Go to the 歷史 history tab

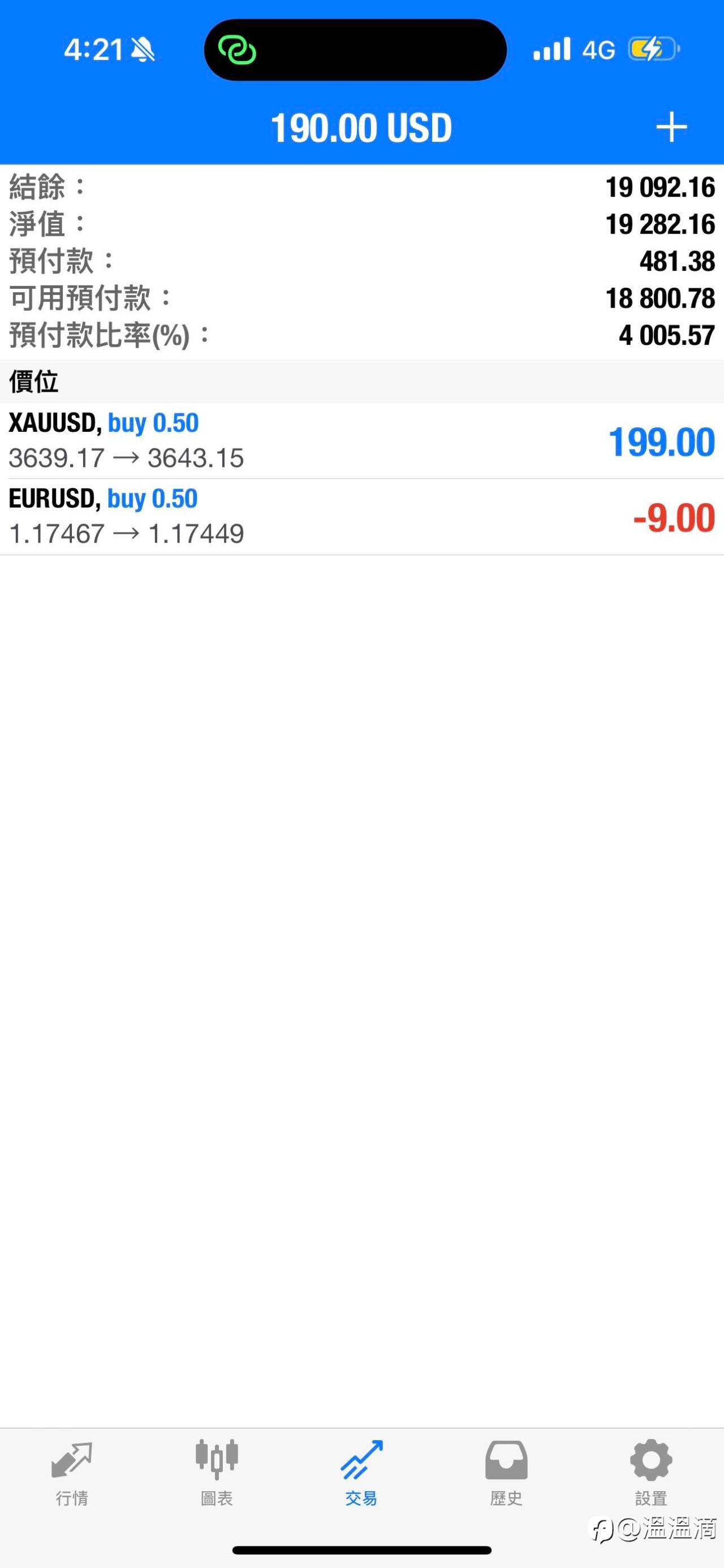tap(506, 1472)
